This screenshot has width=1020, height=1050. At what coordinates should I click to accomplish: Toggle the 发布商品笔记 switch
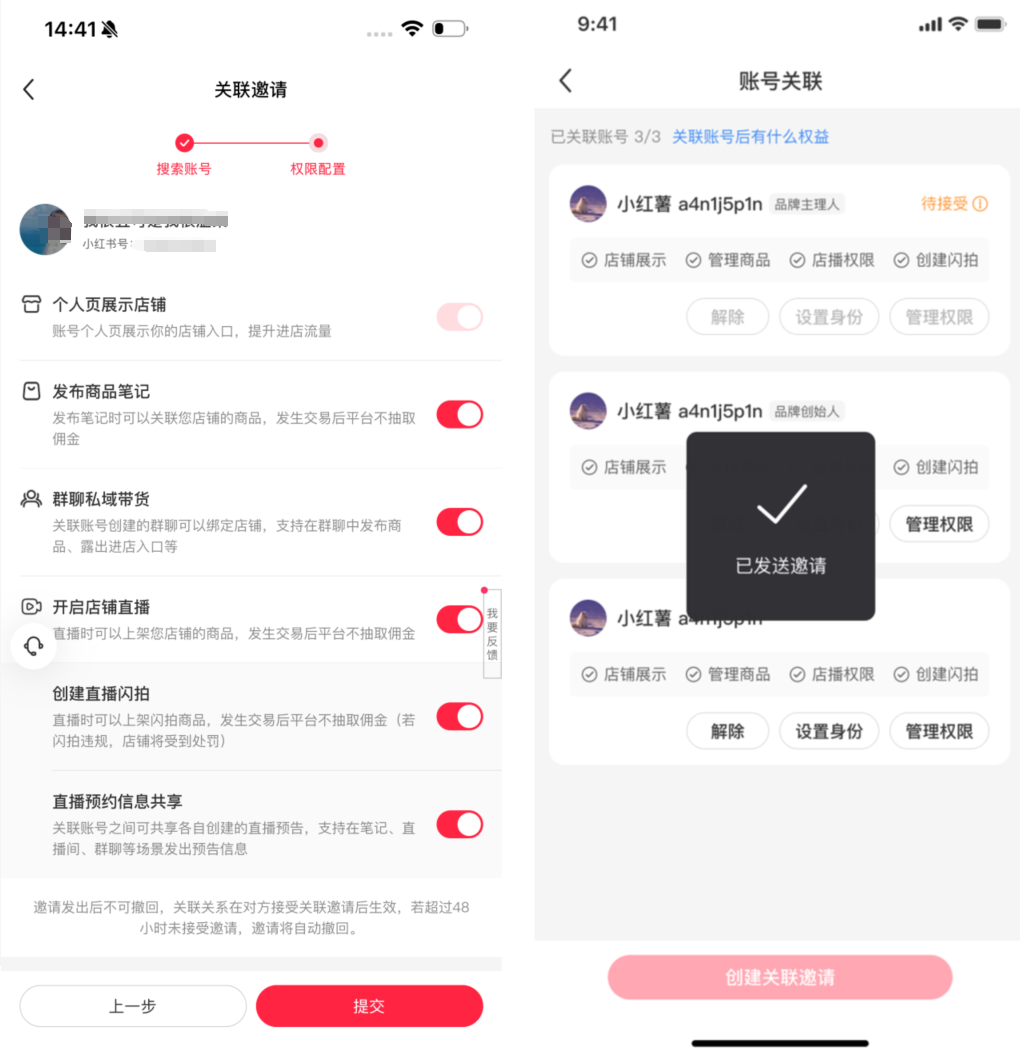pyautogui.click(x=459, y=415)
